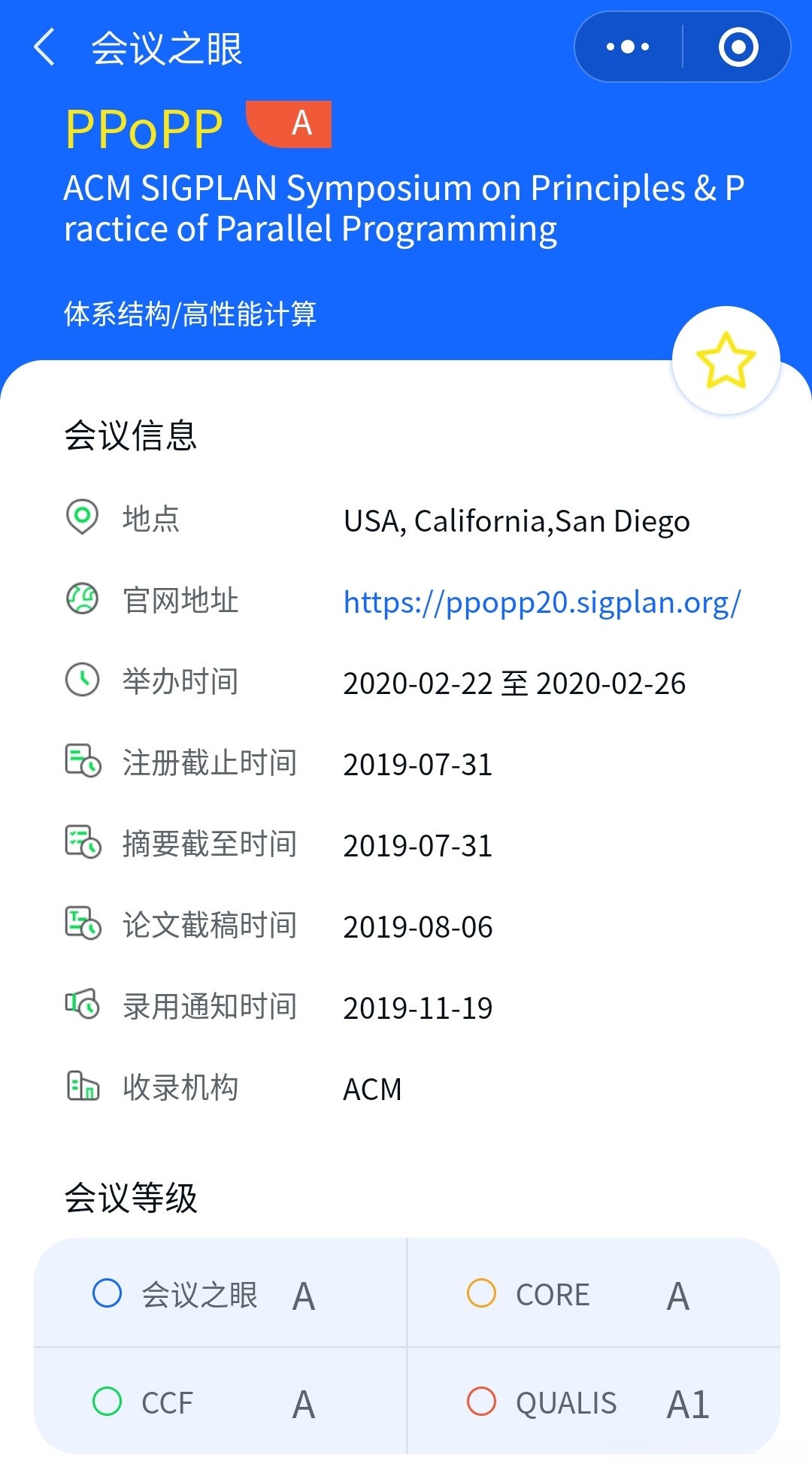The width and height of the screenshot is (812, 1467).
Task: Click the back arrow to leave this page
Action: pos(44,47)
